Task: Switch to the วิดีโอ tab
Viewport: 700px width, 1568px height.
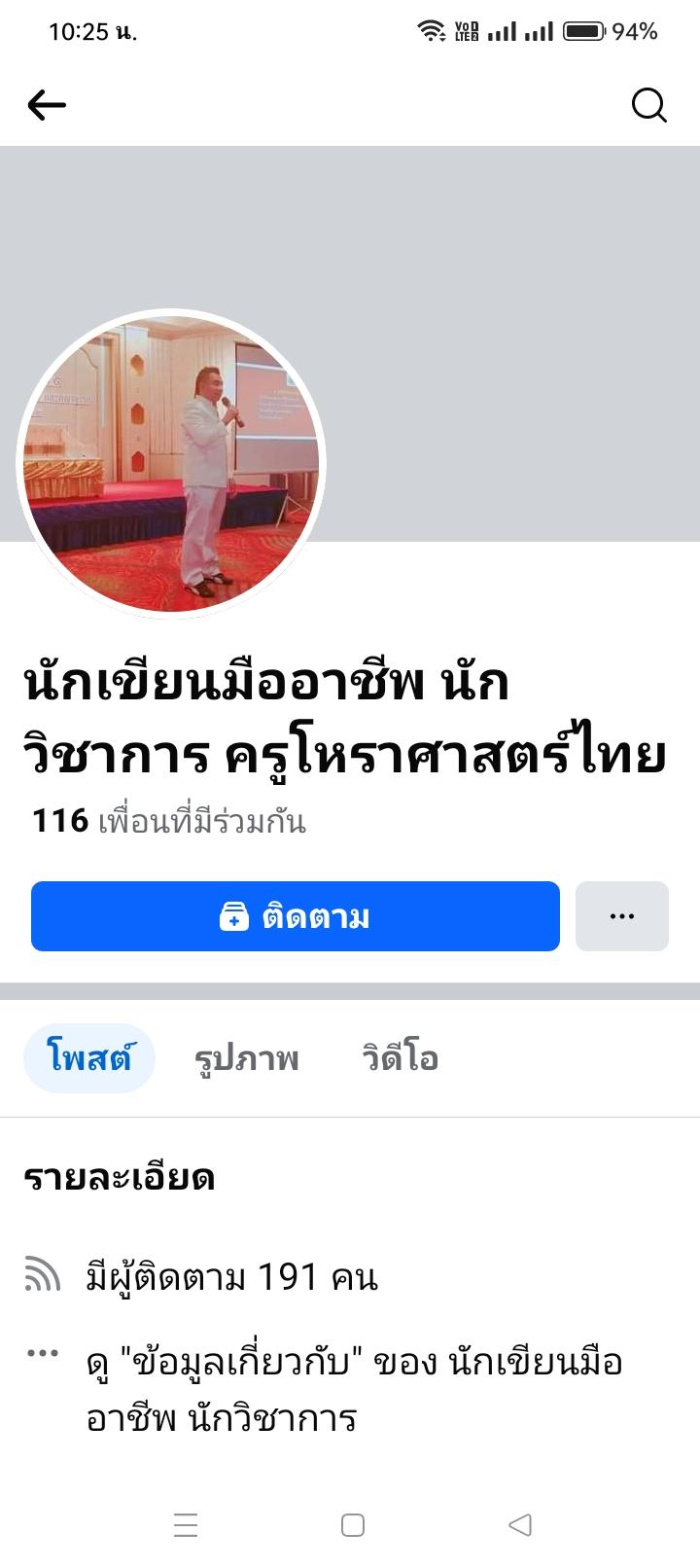Action: 400,1058
